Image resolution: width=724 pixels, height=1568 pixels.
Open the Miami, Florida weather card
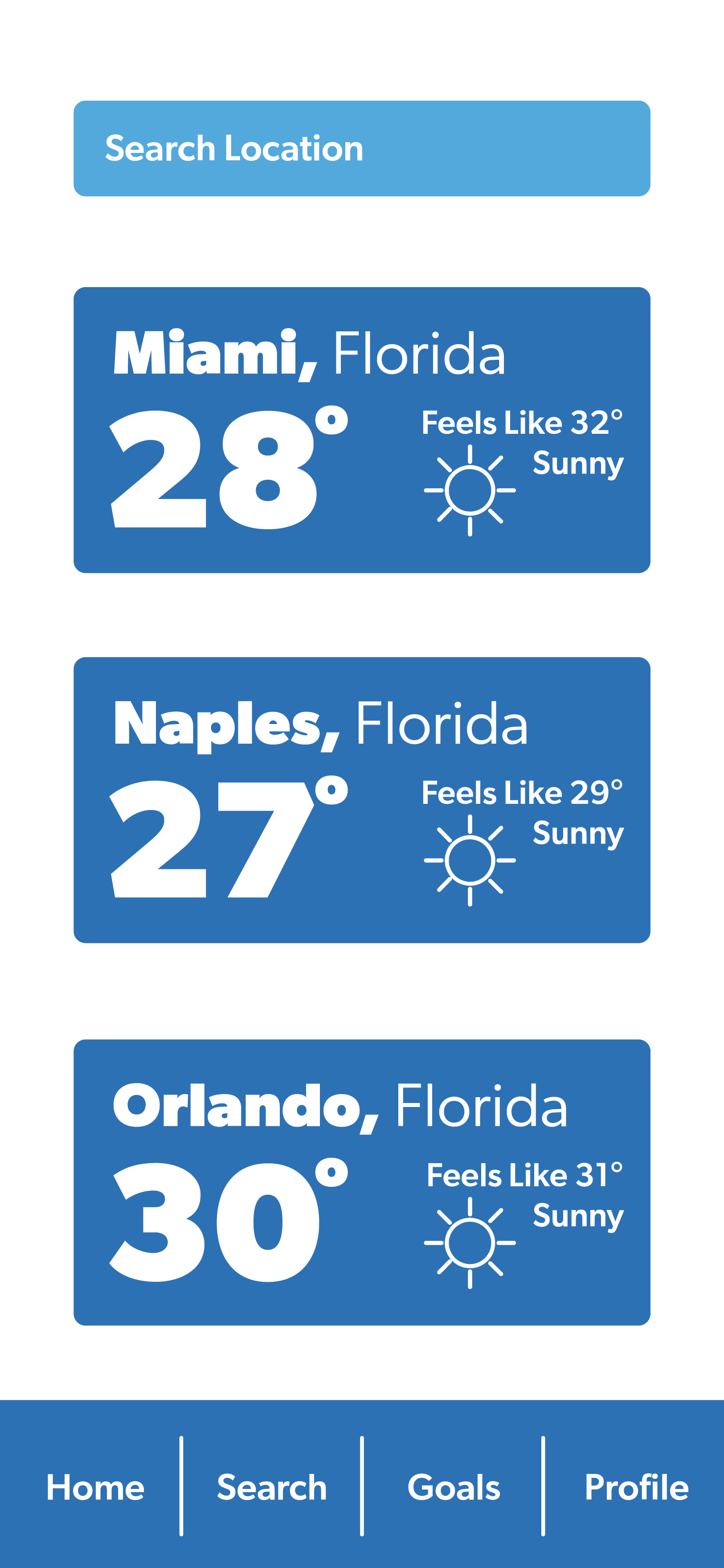tap(362, 430)
